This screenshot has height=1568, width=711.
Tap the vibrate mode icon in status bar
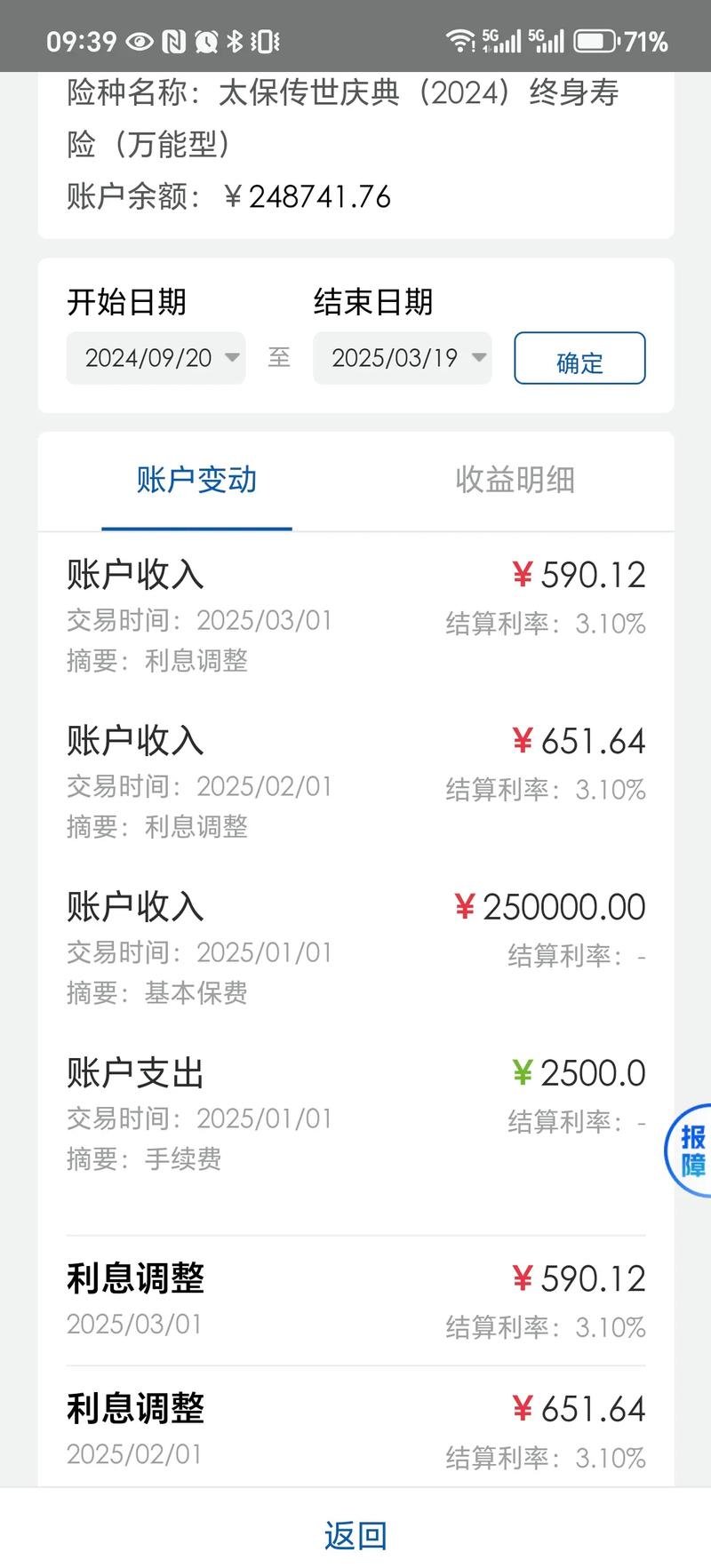[267, 37]
